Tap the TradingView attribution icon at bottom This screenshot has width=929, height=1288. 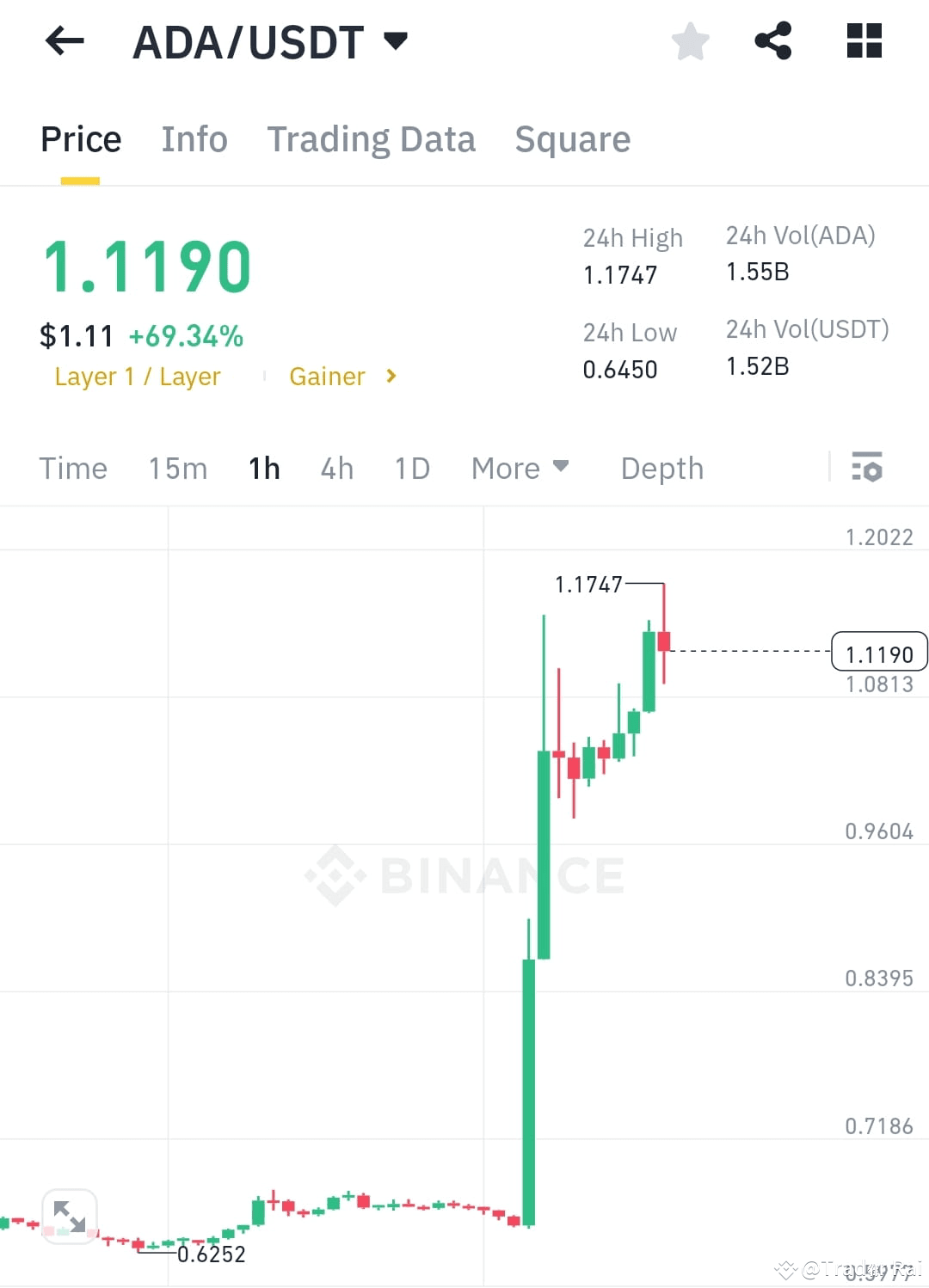[785, 1269]
